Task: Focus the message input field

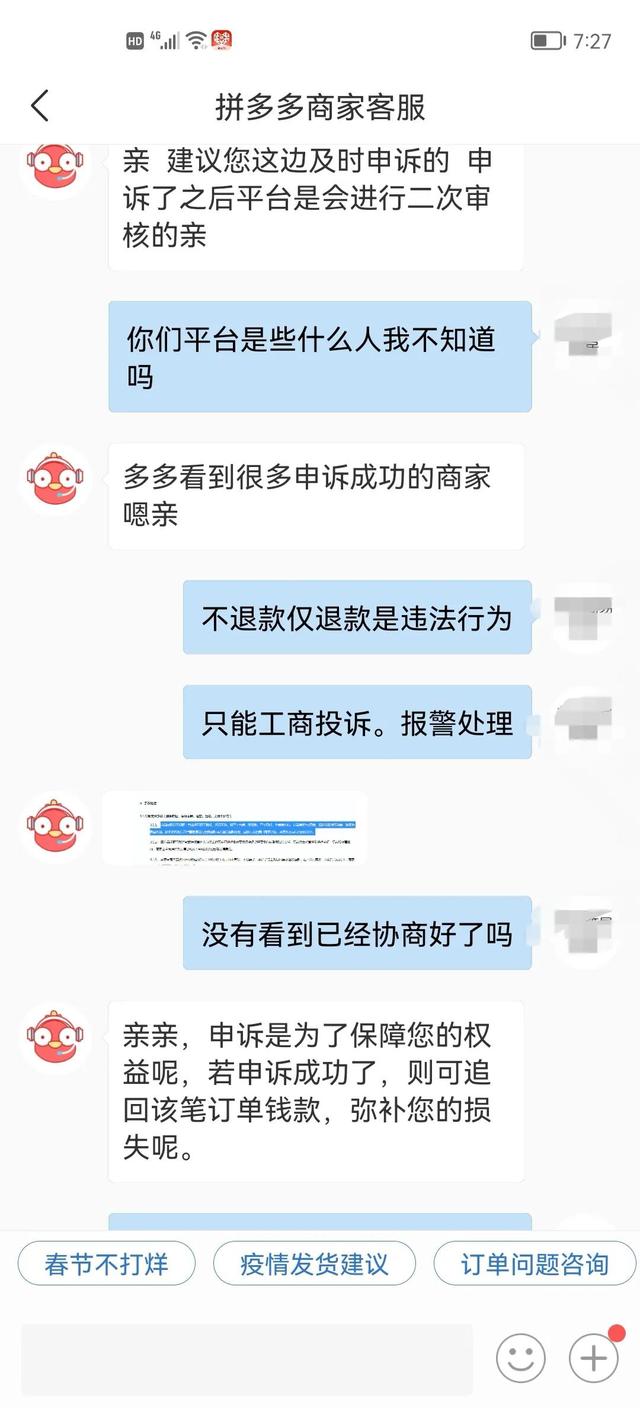Action: coord(247,1359)
